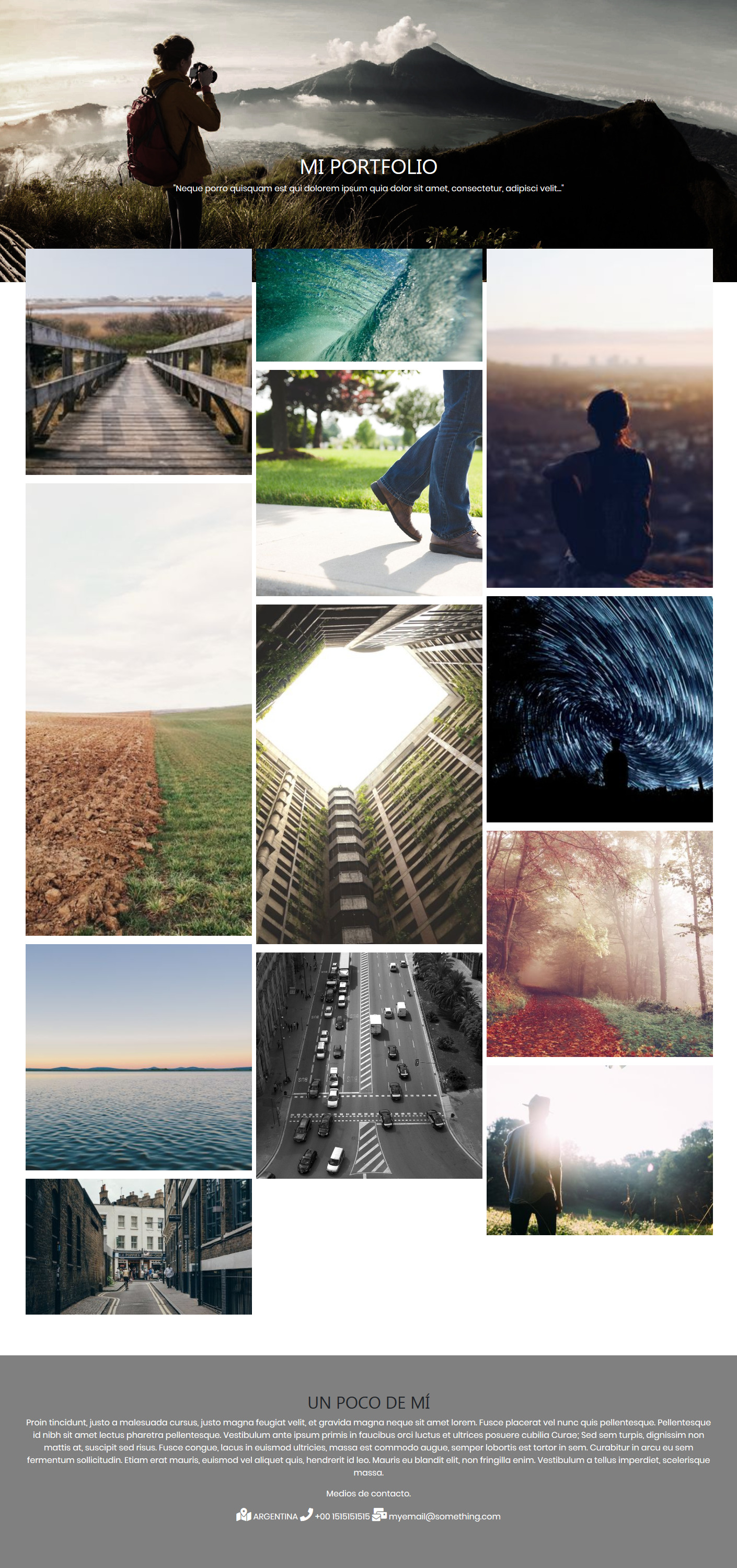Viewport: 737px width, 1568px height.
Task: Open the wooden boardwalk bridge photo
Action: pyautogui.click(x=139, y=362)
